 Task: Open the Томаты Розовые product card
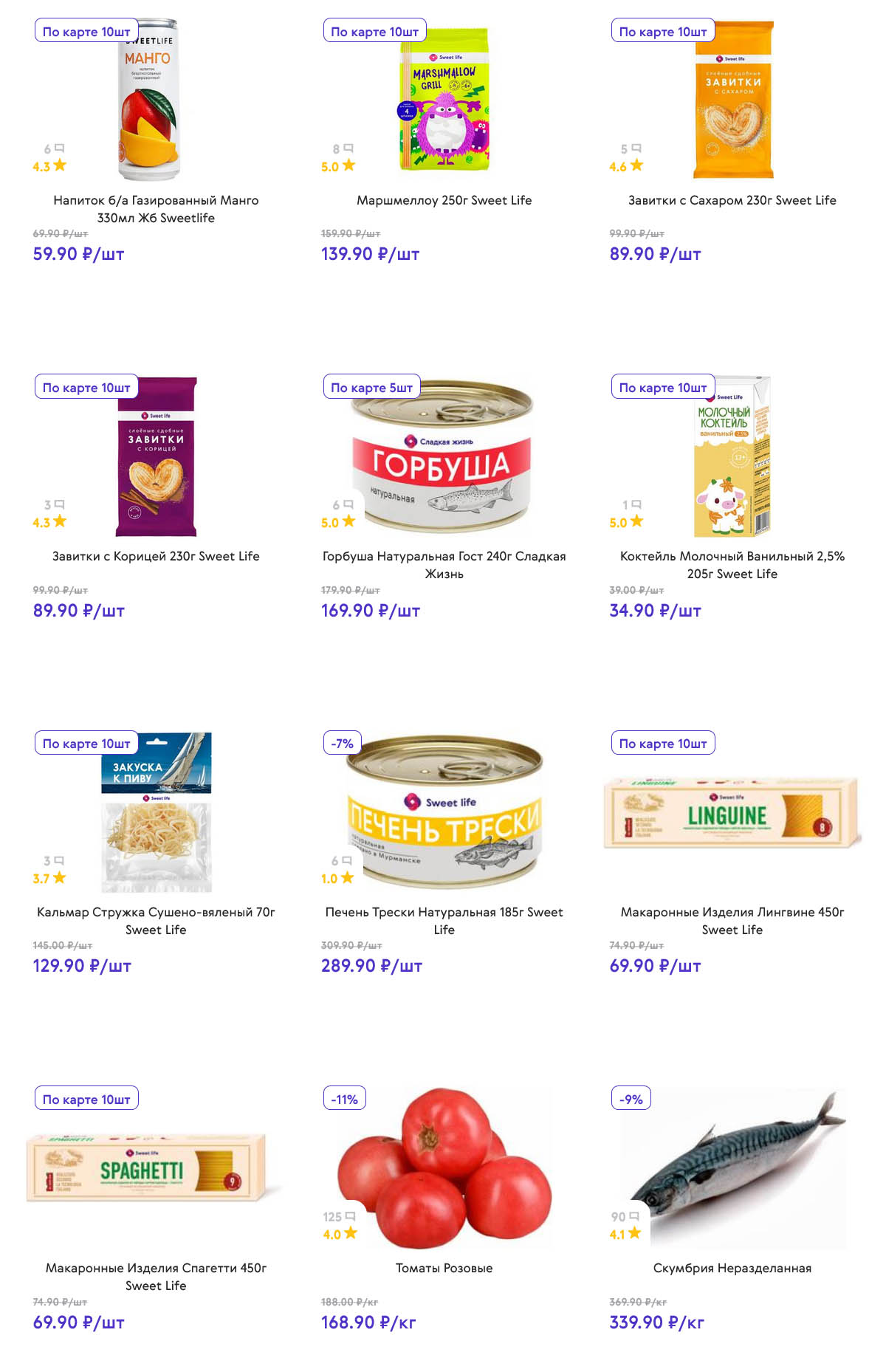tap(444, 1268)
